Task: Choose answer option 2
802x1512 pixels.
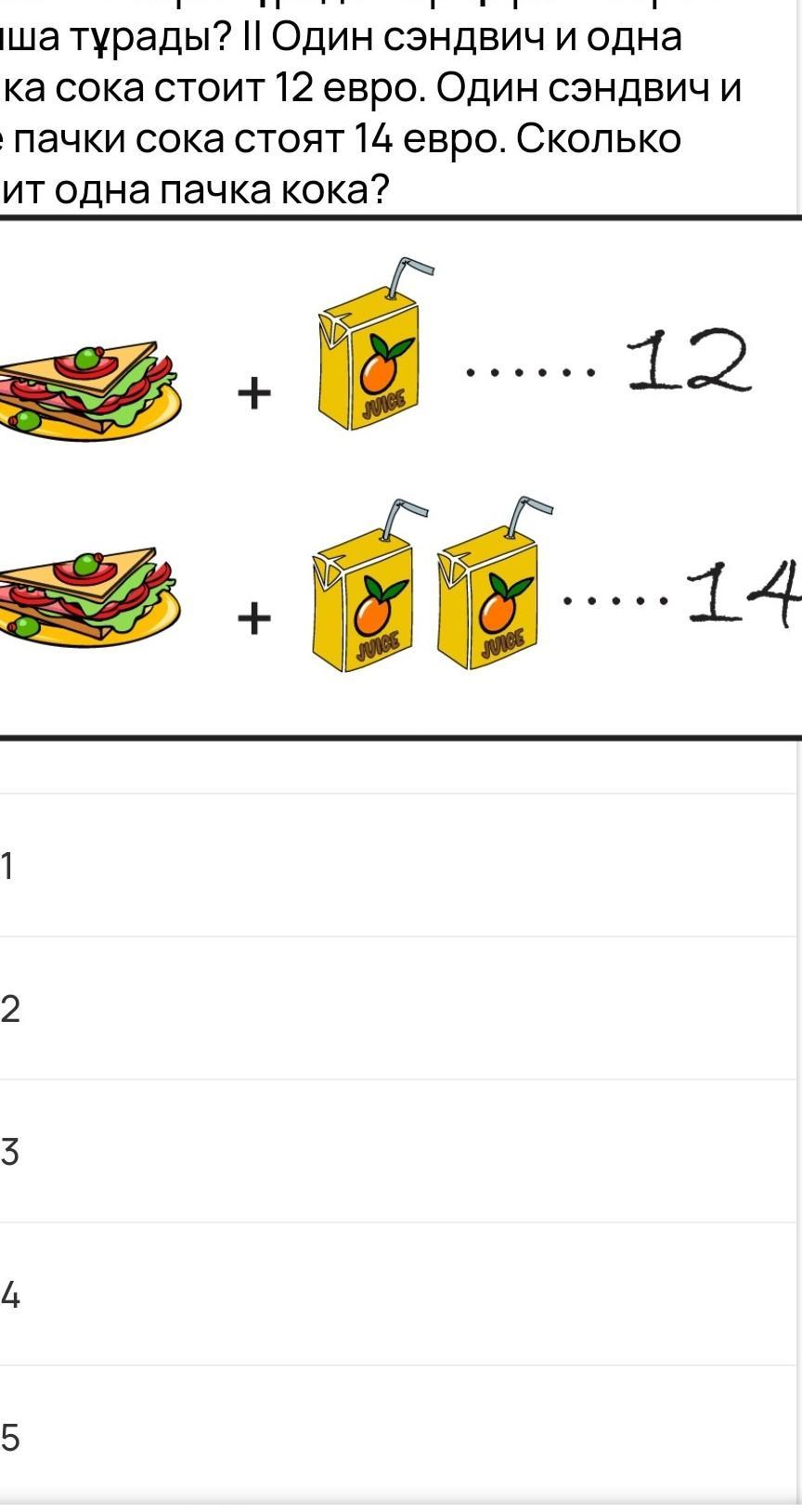Action: pyautogui.click(x=399, y=1008)
